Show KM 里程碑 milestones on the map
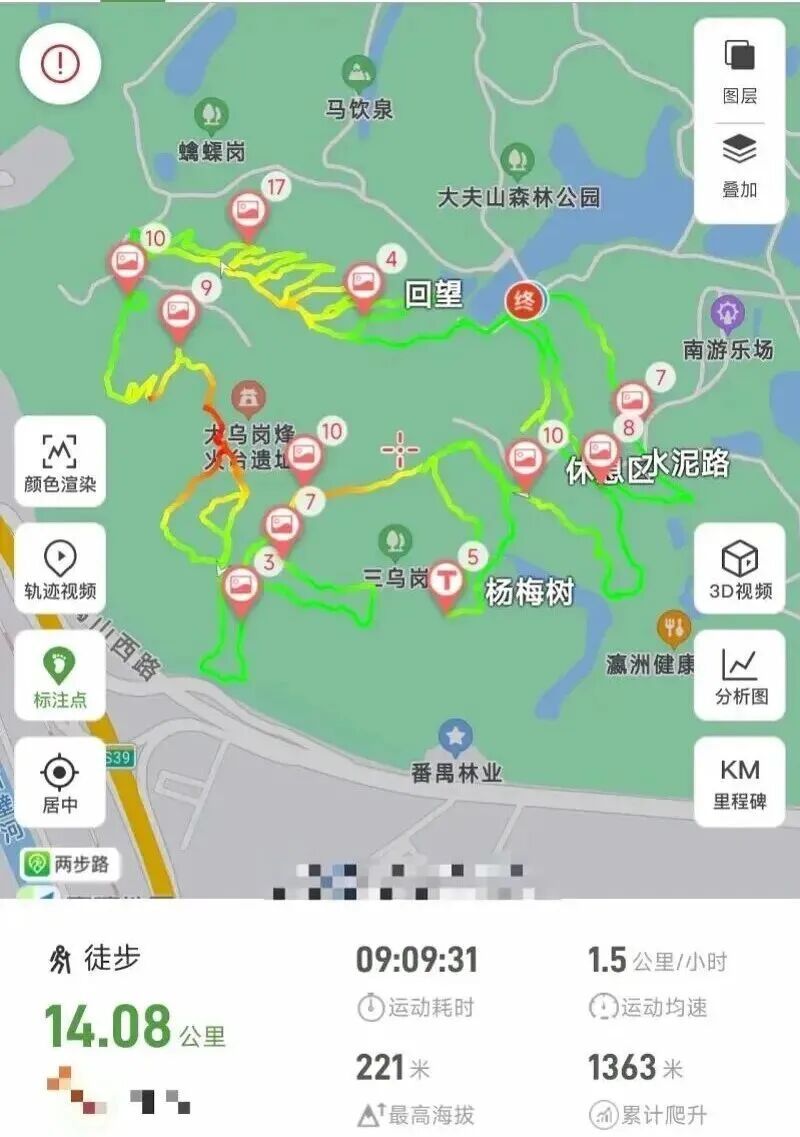The image size is (800, 1137). [740, 783]
